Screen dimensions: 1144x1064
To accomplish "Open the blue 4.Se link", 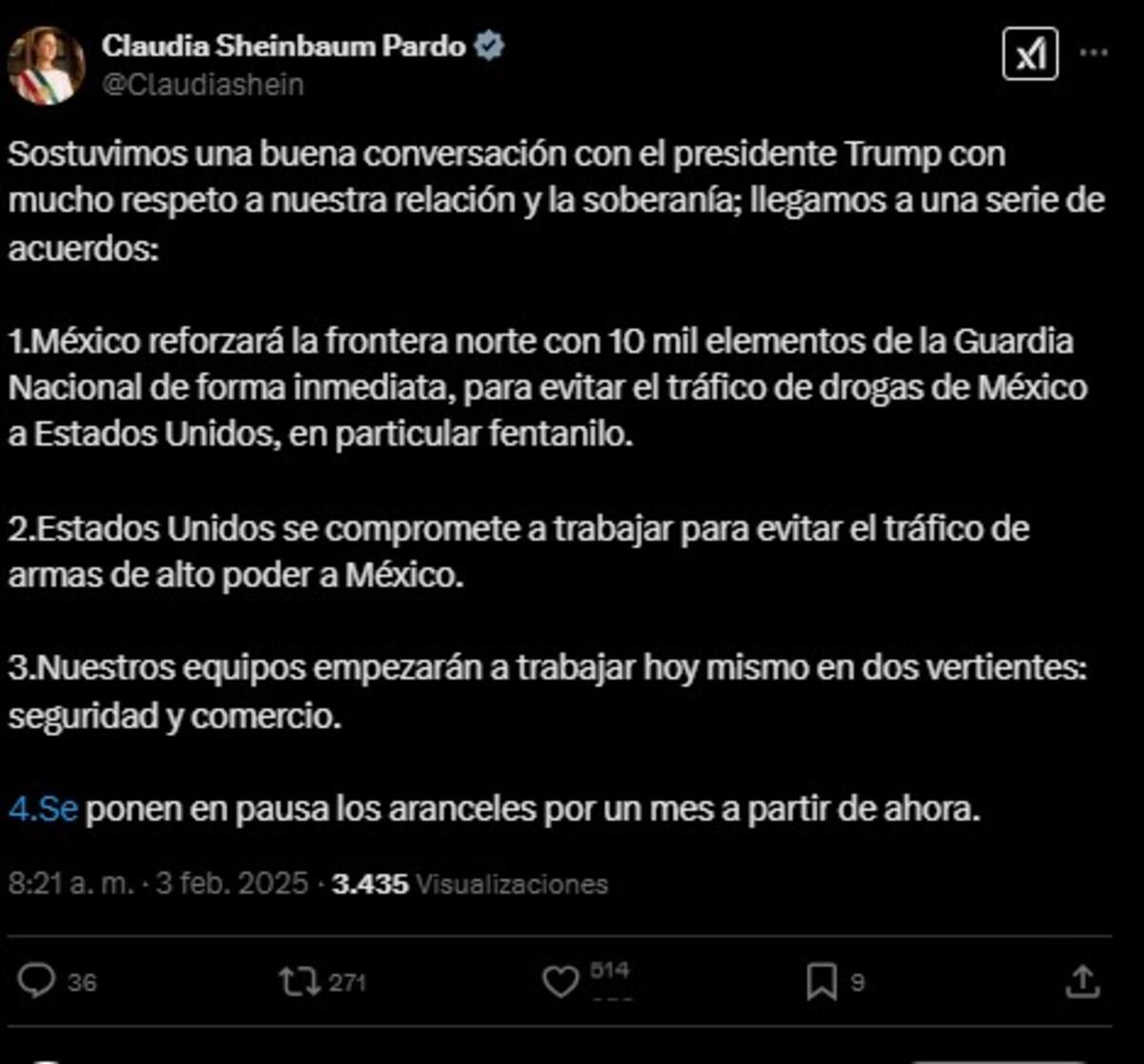I will [43, 810].
